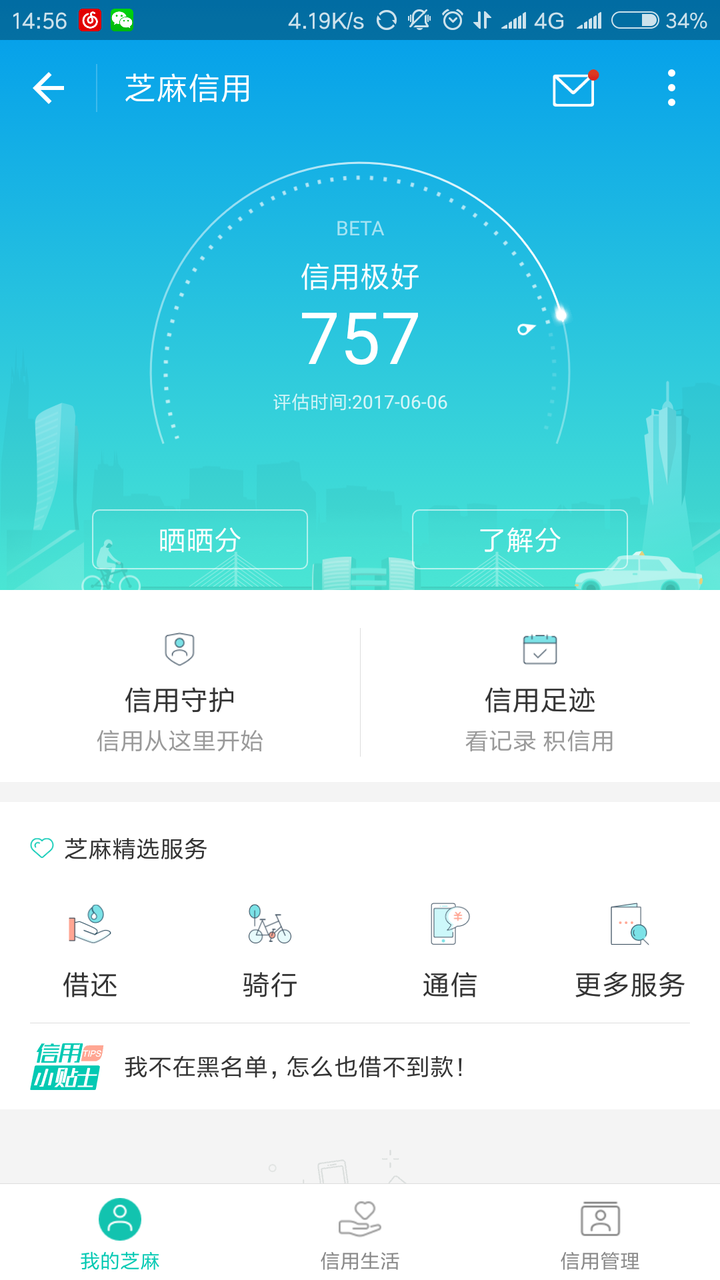Image resolution: width=720 pixels, height=1280 pixels.
Task: Open the 骑行 riding service
Action: click(x=270, y=950)
